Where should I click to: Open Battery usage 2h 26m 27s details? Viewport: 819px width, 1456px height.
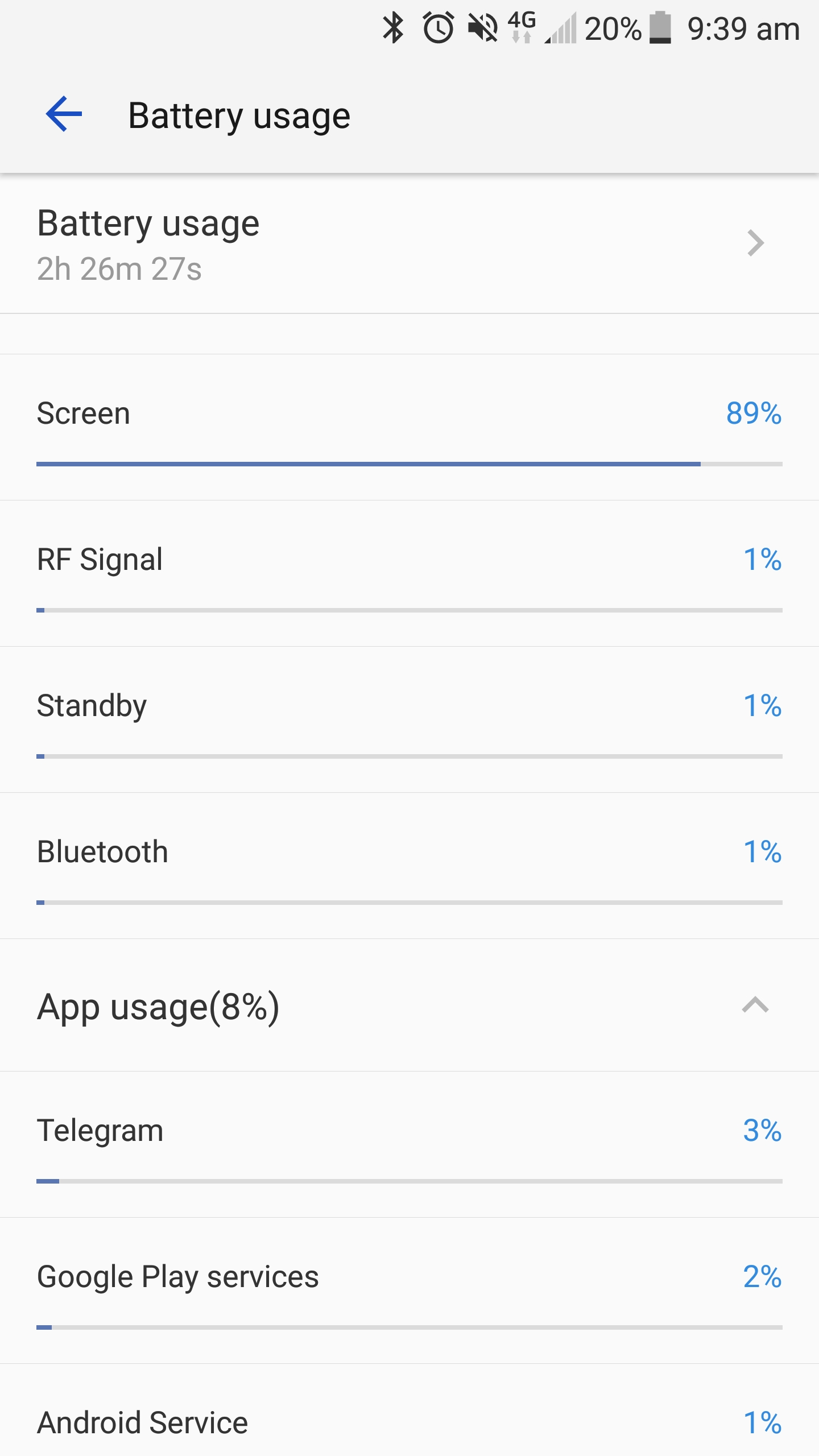tap(409, 244)
